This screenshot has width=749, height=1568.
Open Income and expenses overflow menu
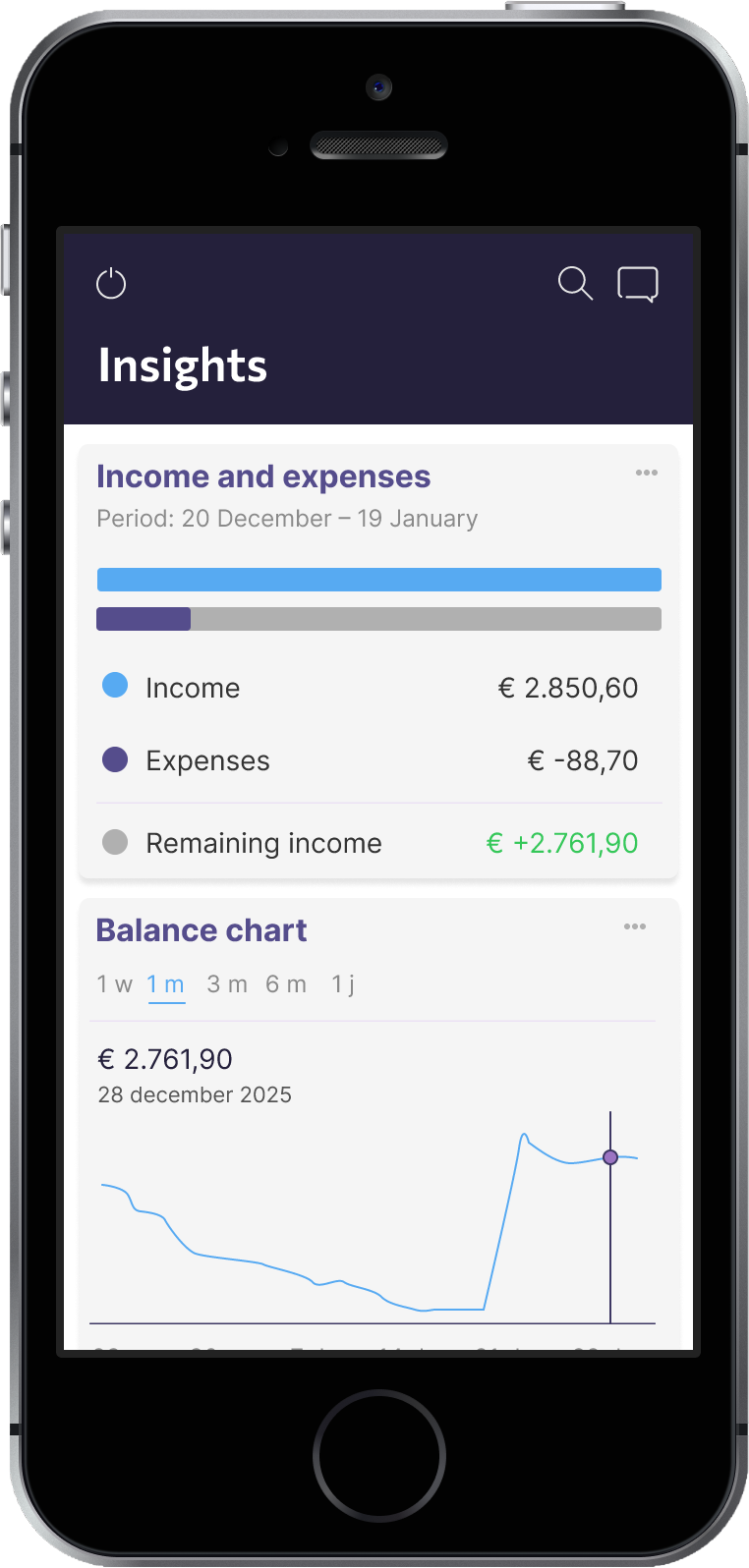click(647, 474)
